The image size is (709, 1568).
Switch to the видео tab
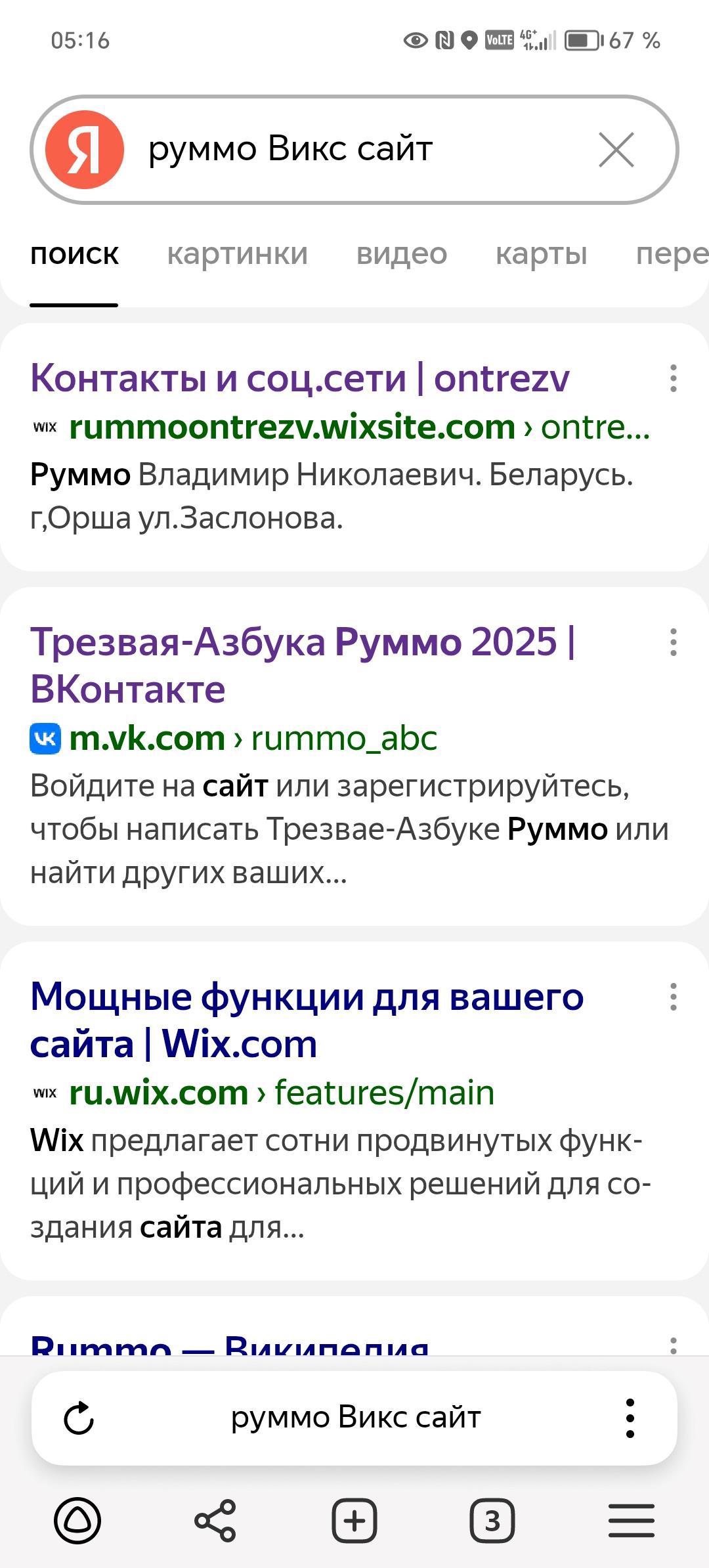pyautogui.click(x=401, y=253)
